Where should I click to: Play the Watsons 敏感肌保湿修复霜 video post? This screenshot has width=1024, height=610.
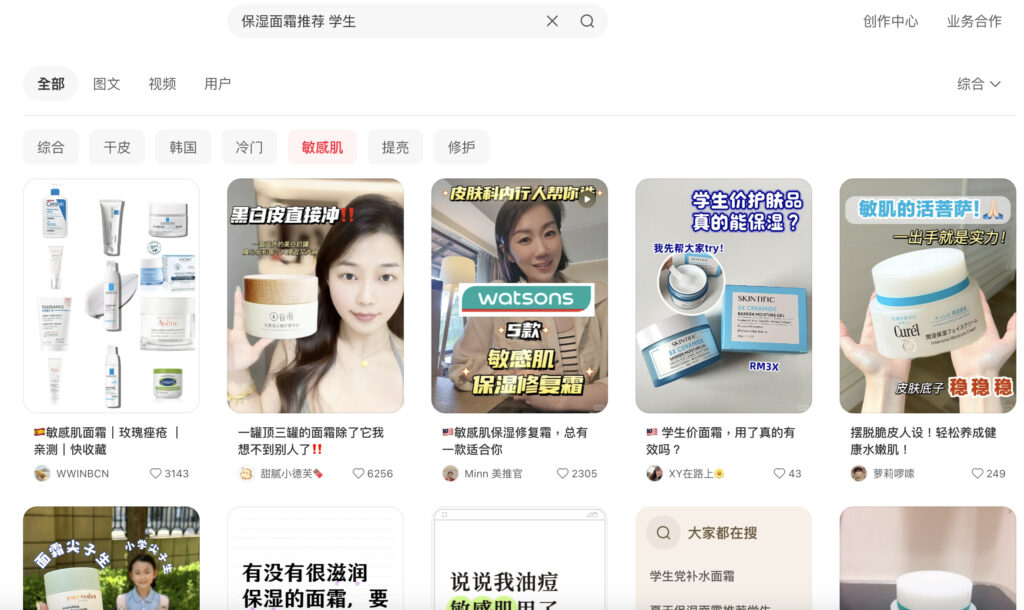point(519,296)
